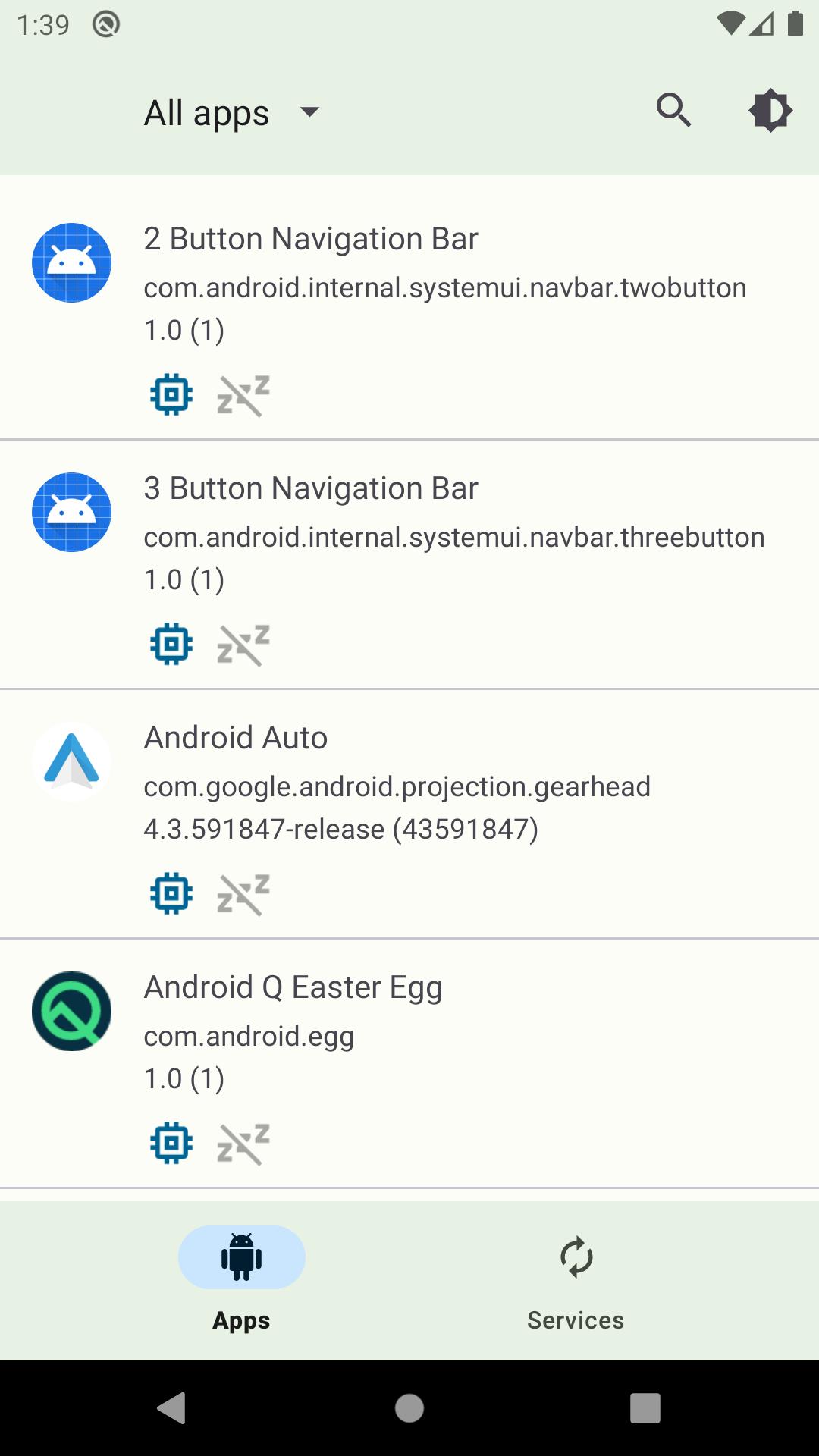The image size is (819, 1456).
Task: Expand the dropdown arrow next to All apps
Action: [x=310, y=113]
